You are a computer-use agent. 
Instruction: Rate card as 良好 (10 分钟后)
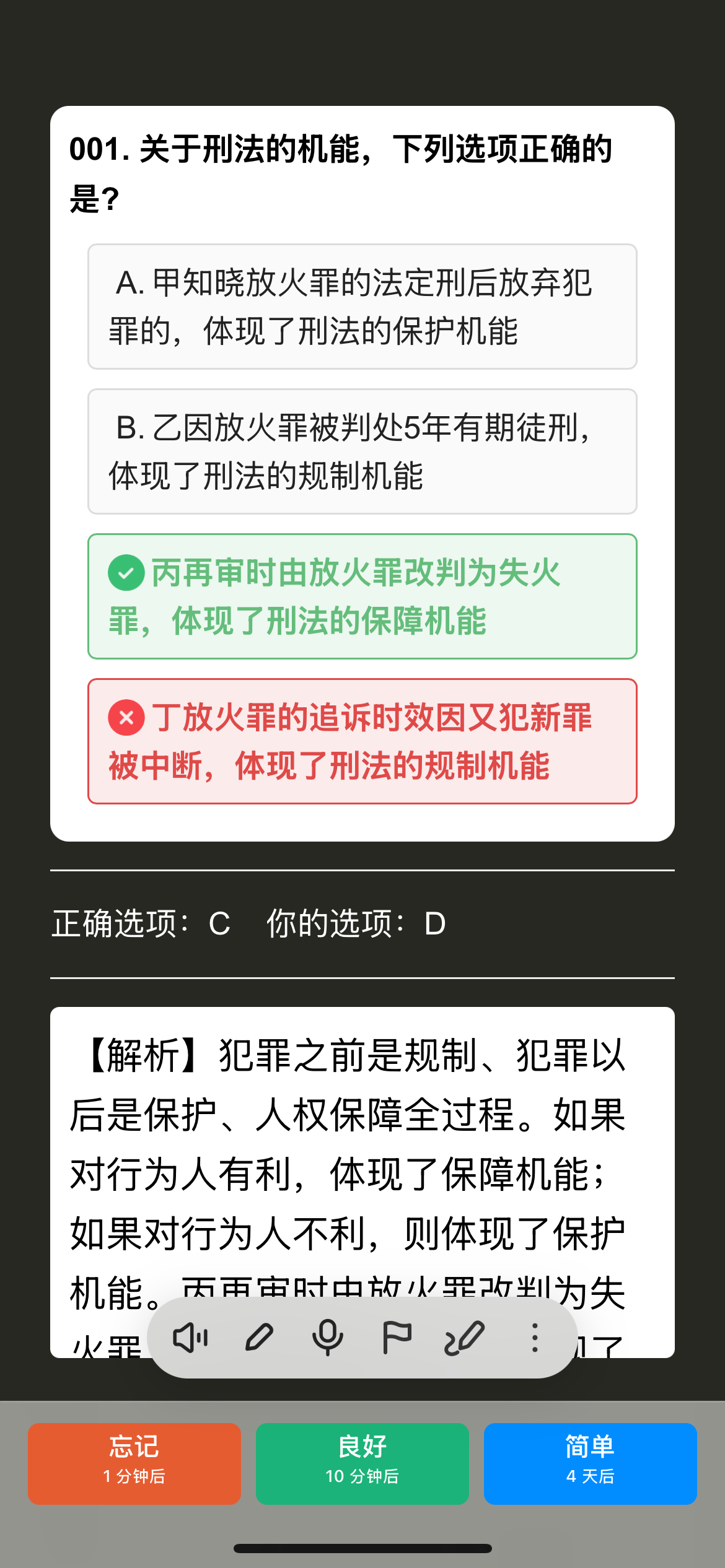[362, 1463]
